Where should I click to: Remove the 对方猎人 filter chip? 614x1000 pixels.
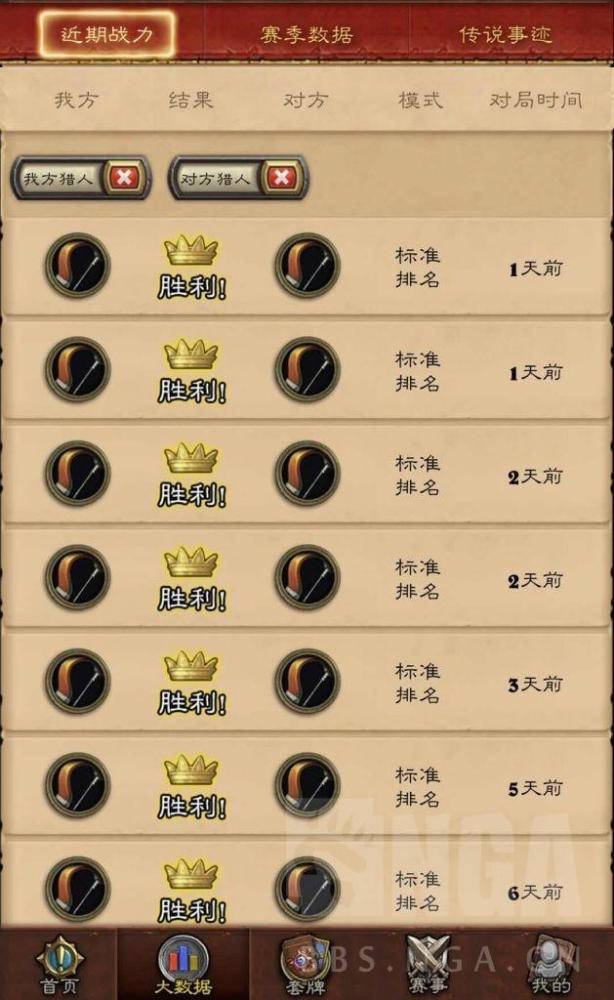pos(282,177)
